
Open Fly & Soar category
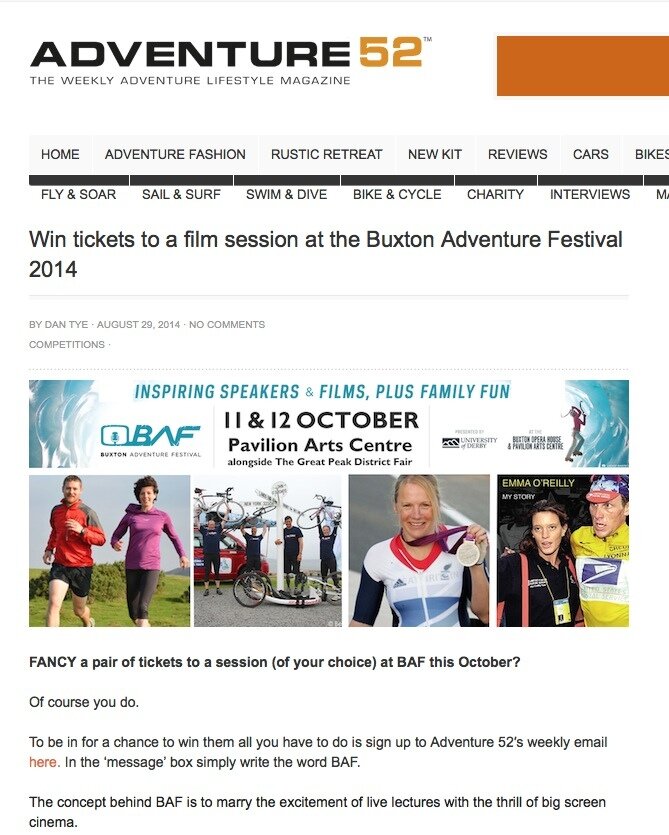[x=78, y=194]
